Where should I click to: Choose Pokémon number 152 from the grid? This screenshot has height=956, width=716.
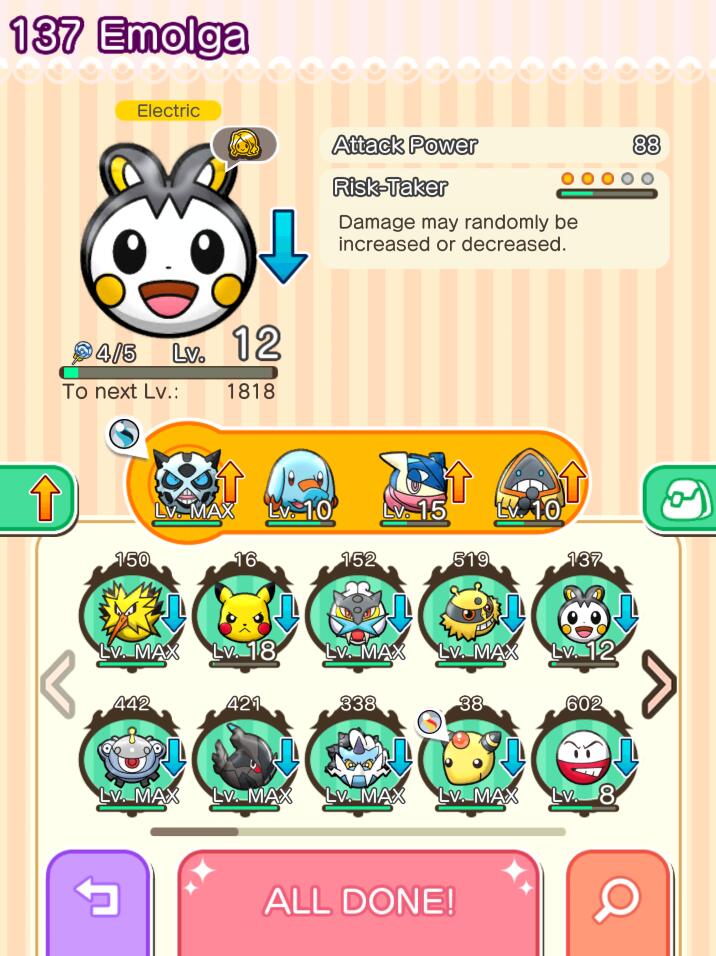[359, 612]
